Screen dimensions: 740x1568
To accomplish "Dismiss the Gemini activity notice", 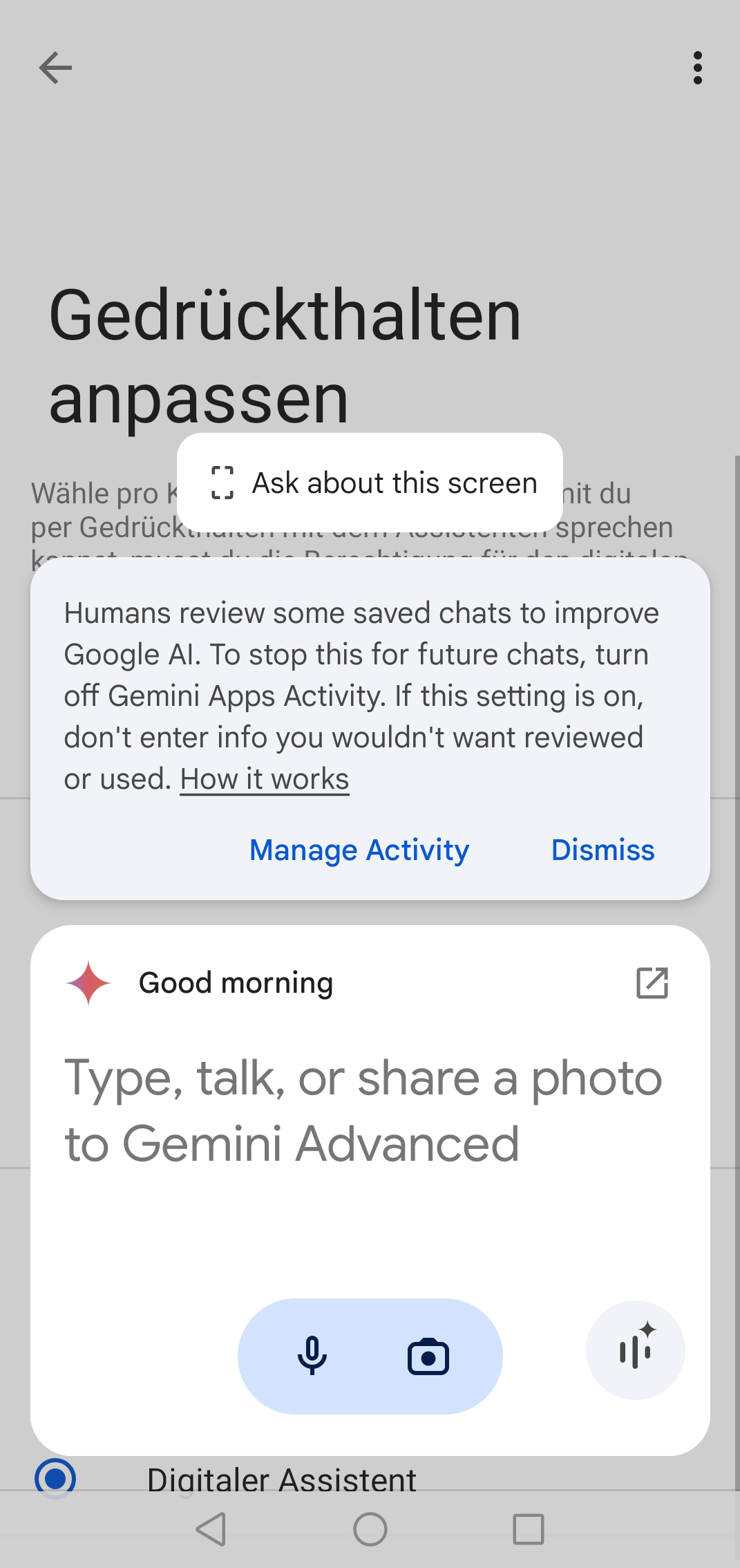I will [602, 850].
